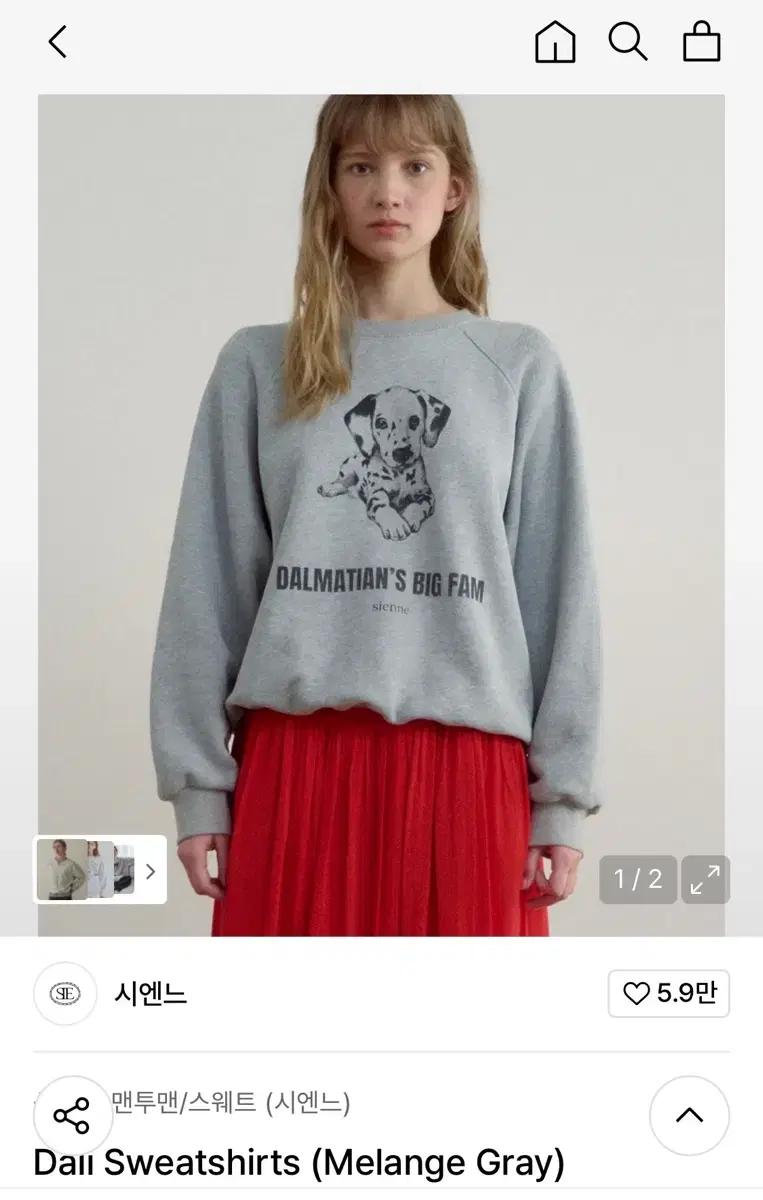Open the shopping bag
The height and width of the screenshot is (1200, 763).
coord(701,42)
